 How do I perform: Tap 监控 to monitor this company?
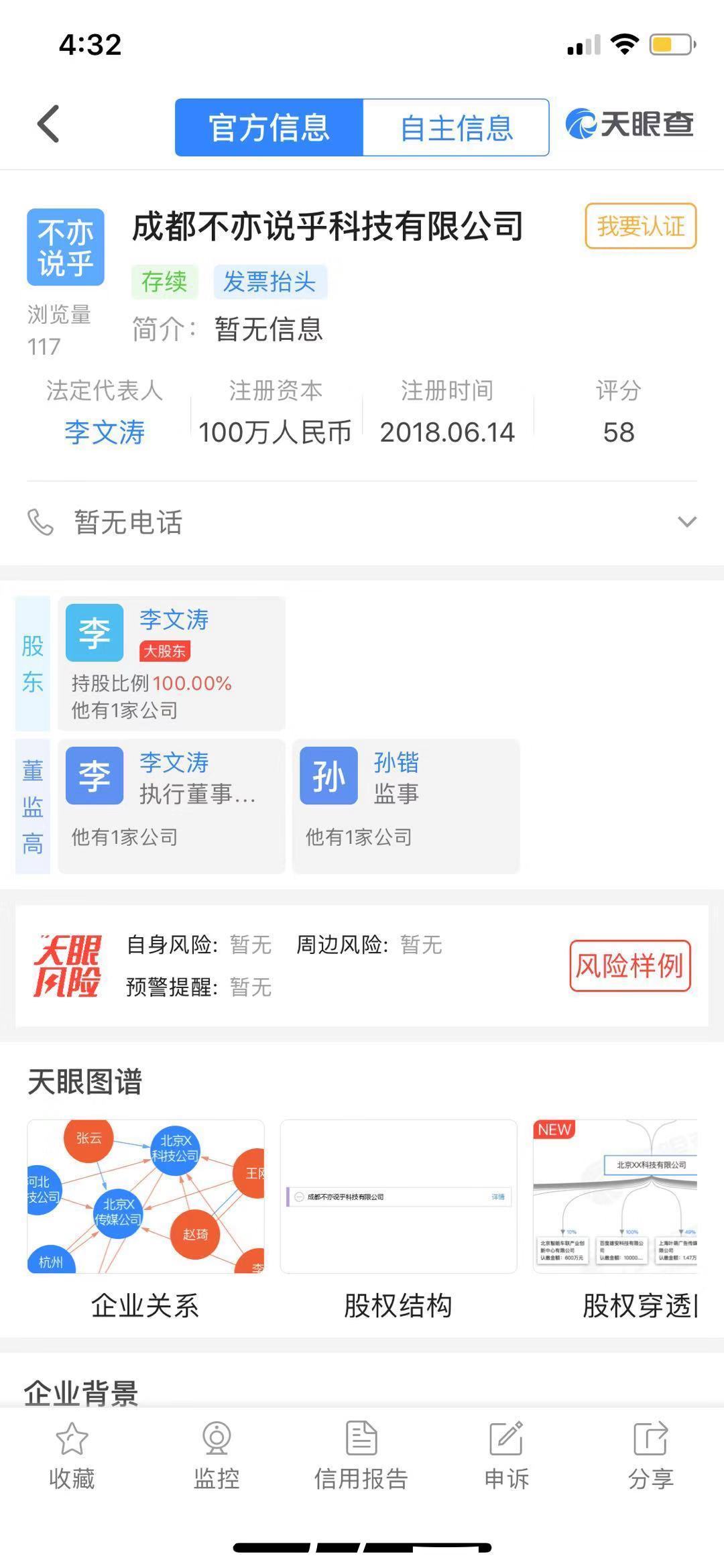217,1455
